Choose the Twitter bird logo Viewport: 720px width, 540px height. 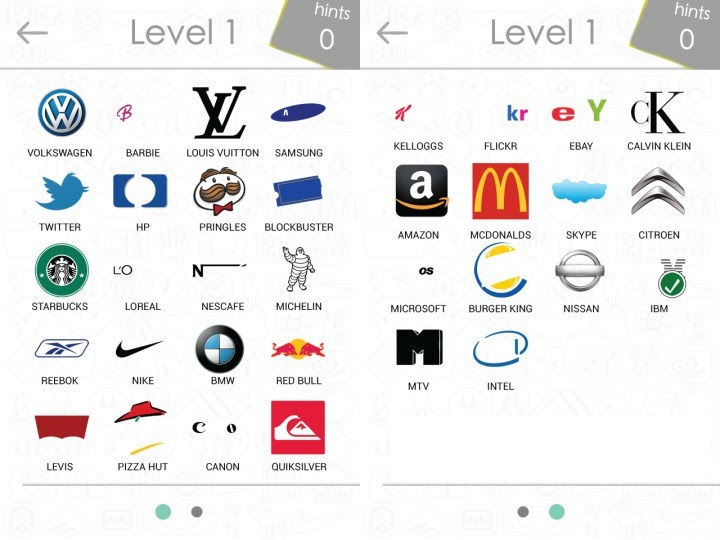pos(61,190)
